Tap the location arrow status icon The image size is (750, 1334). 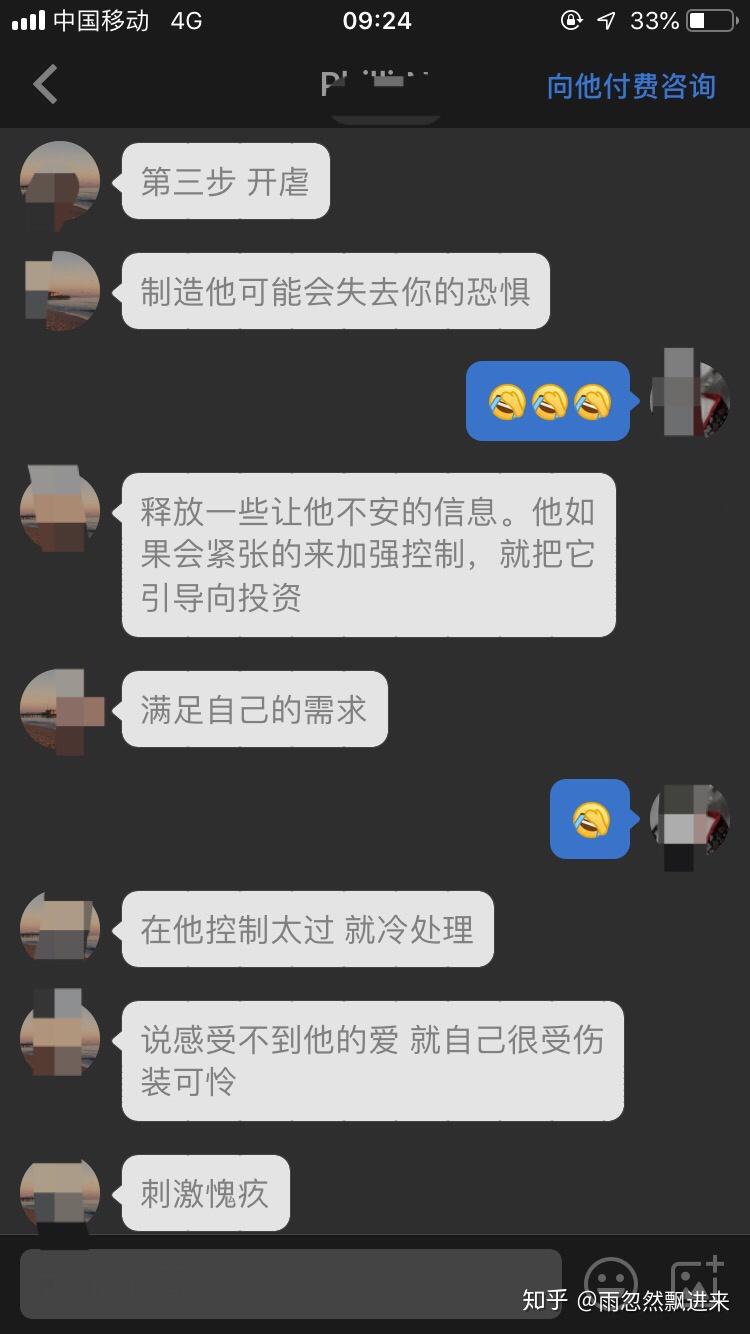pyautogui.click(x=607, y=19)
